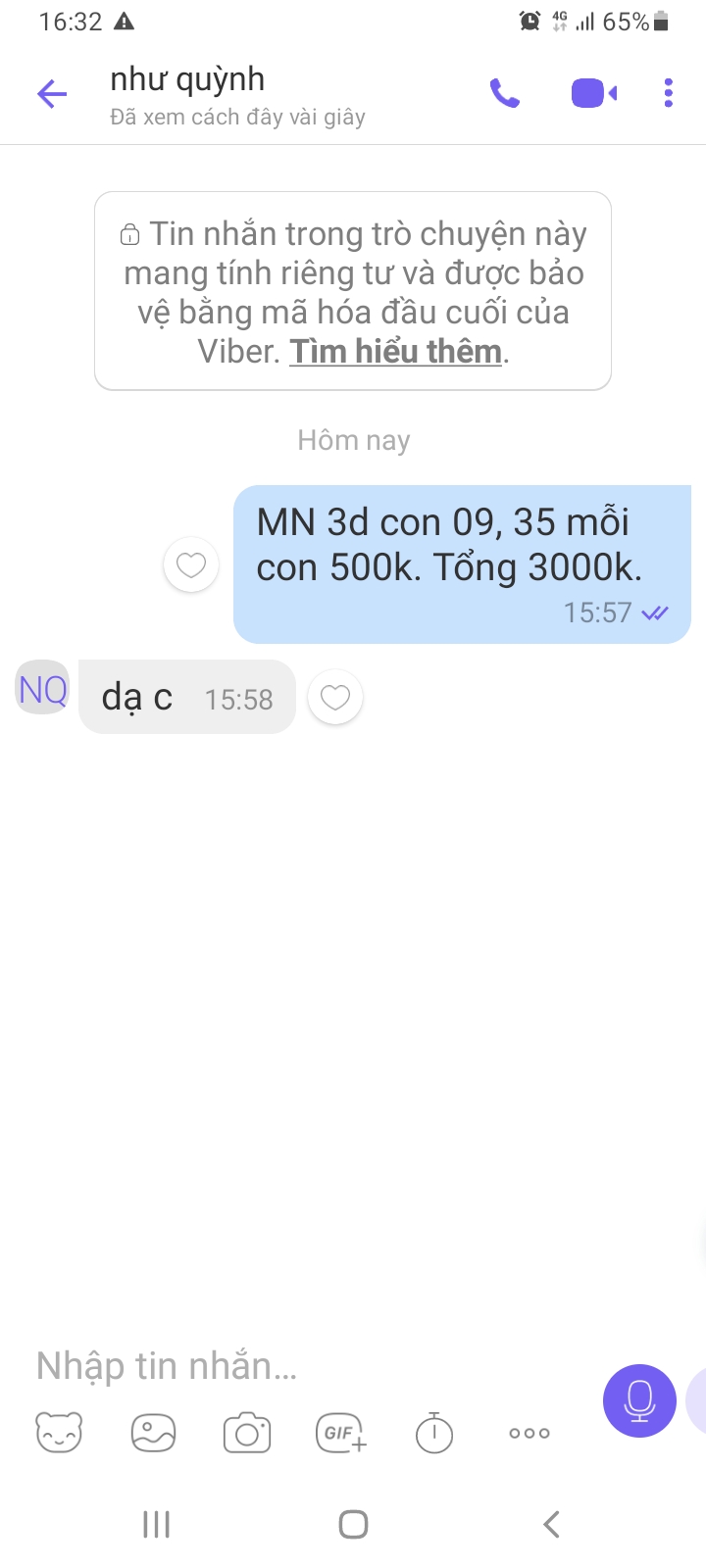Screen dimensions: 706x1568
Task: Open the three-dot overflow menu
Action: (669, 94)
